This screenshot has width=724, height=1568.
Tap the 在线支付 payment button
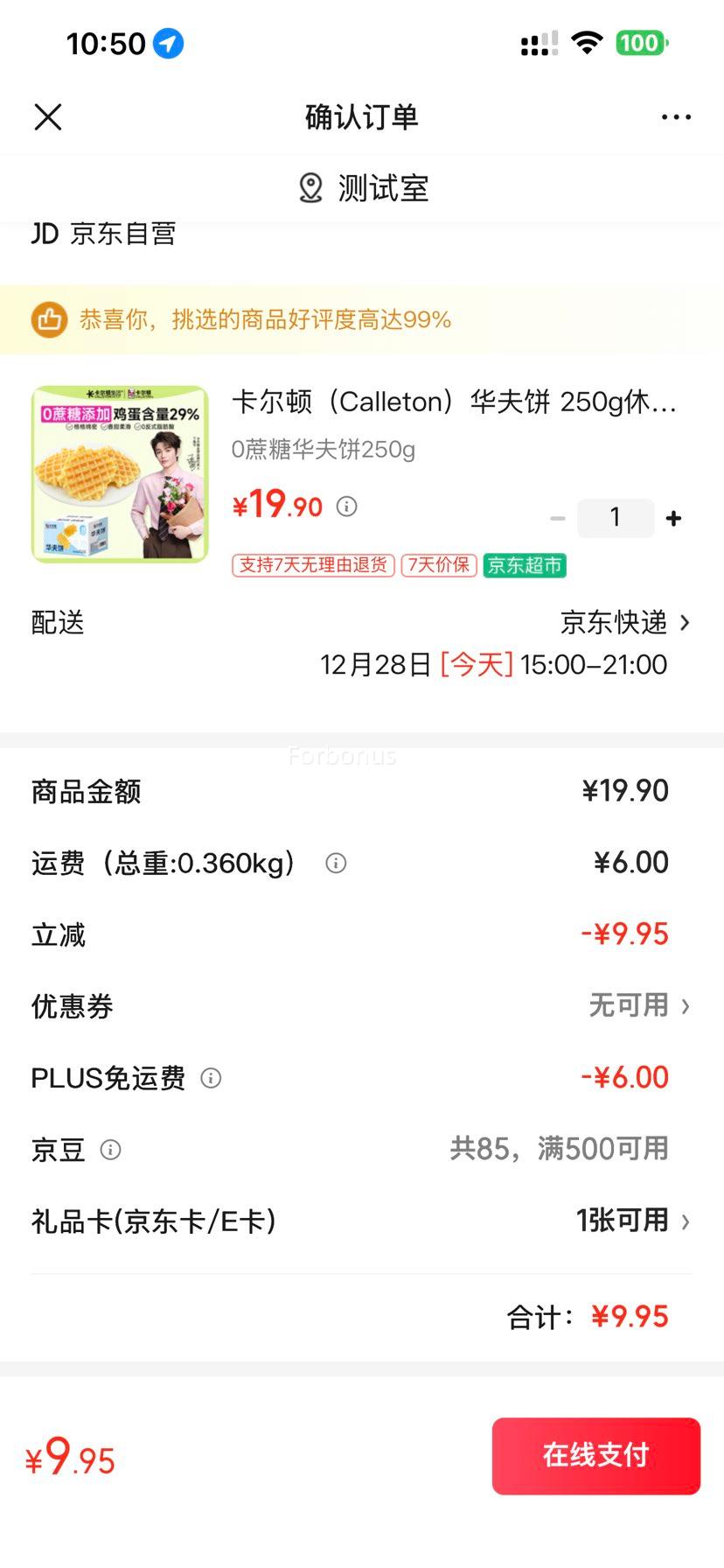pos(595,1455)
